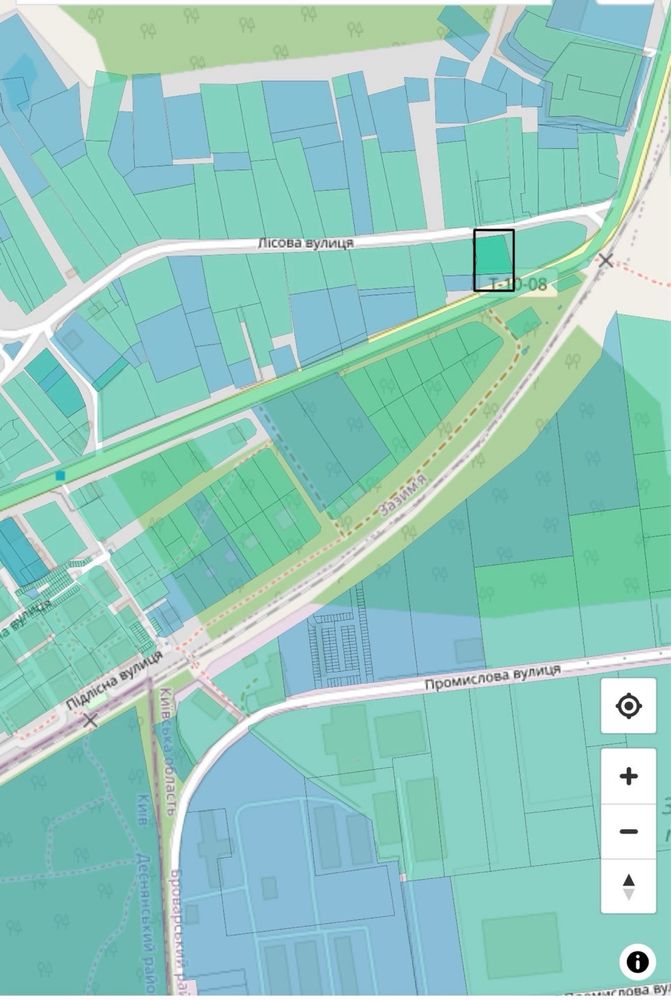Center the map on my location
671x1000 pixels.
628,707
